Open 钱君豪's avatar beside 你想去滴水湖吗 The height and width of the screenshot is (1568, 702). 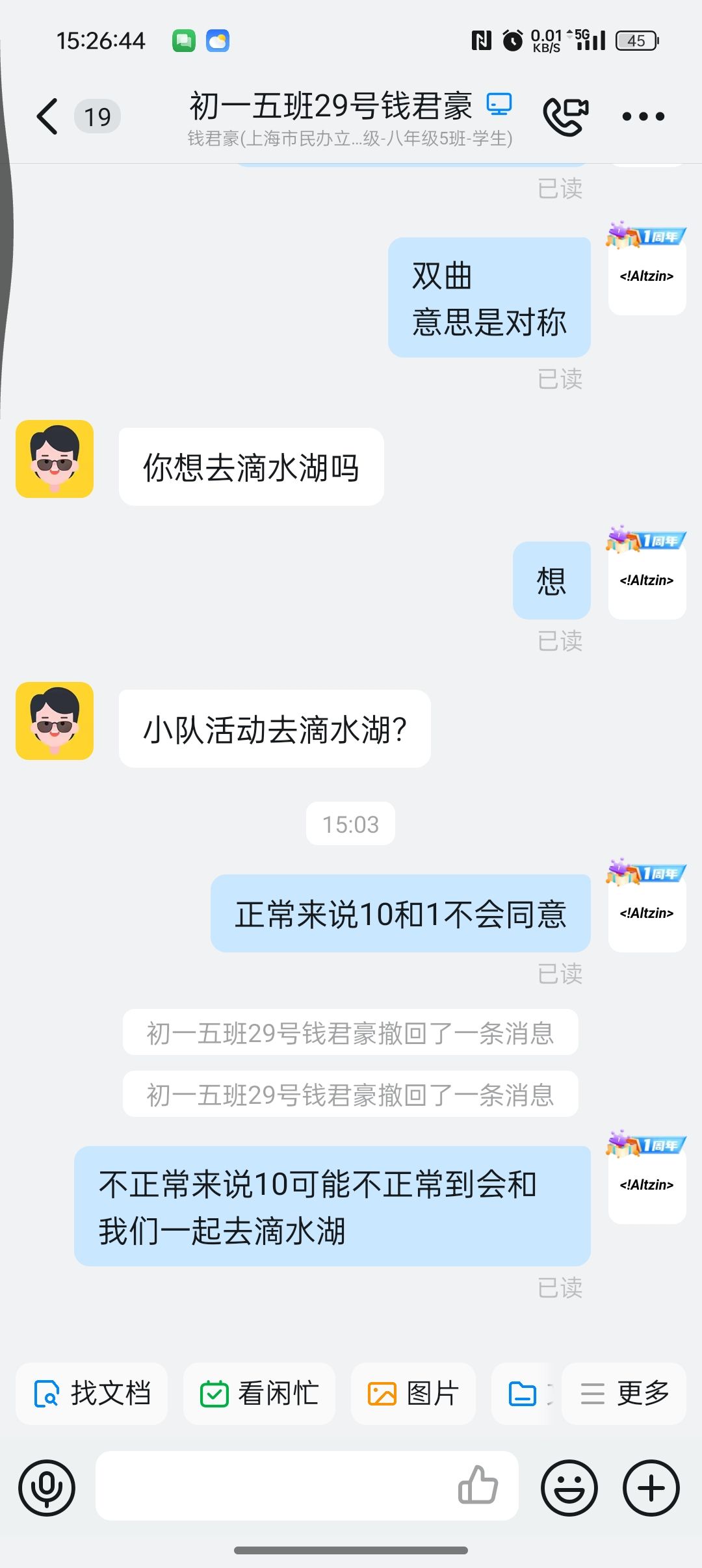pos(55,459)
